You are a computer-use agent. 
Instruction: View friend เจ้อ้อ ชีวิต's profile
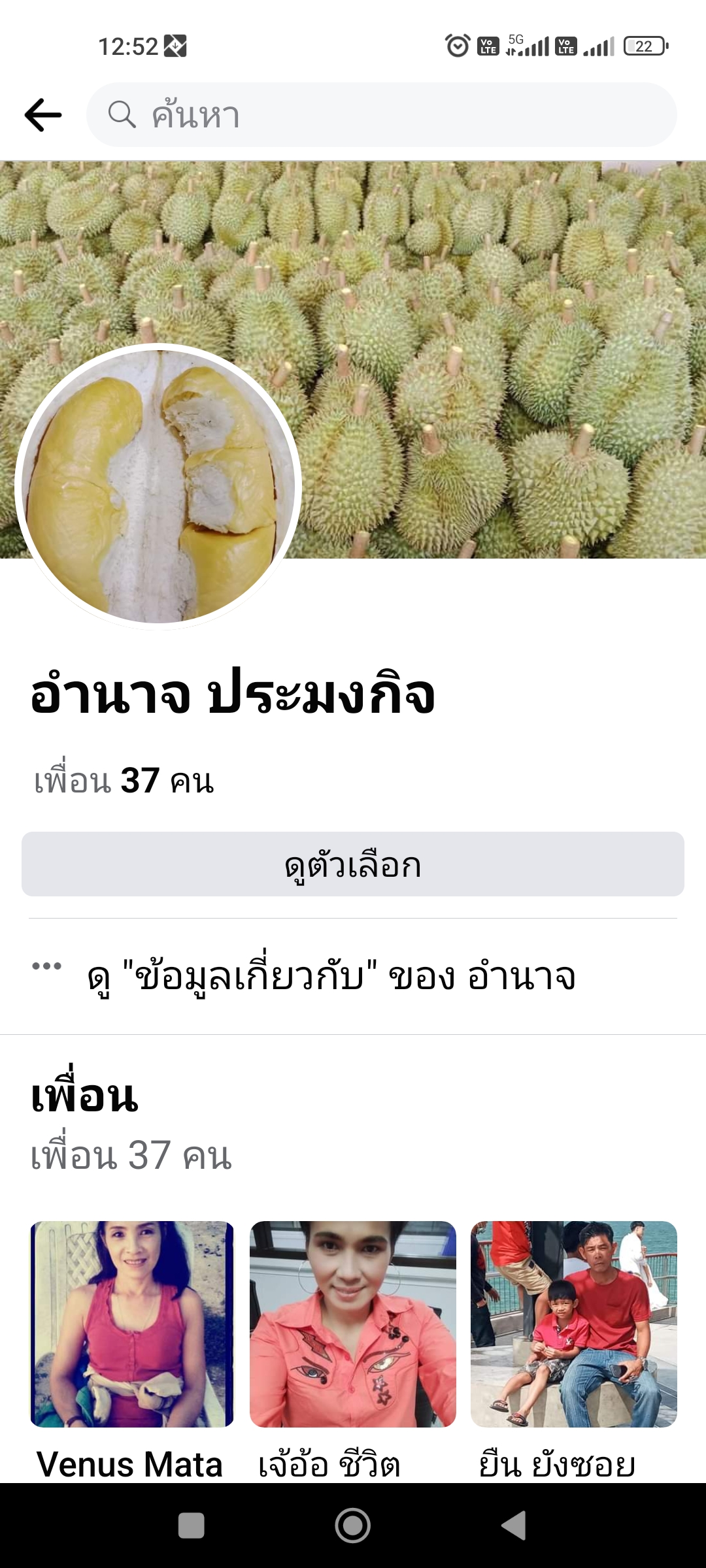pos(353,1324)
